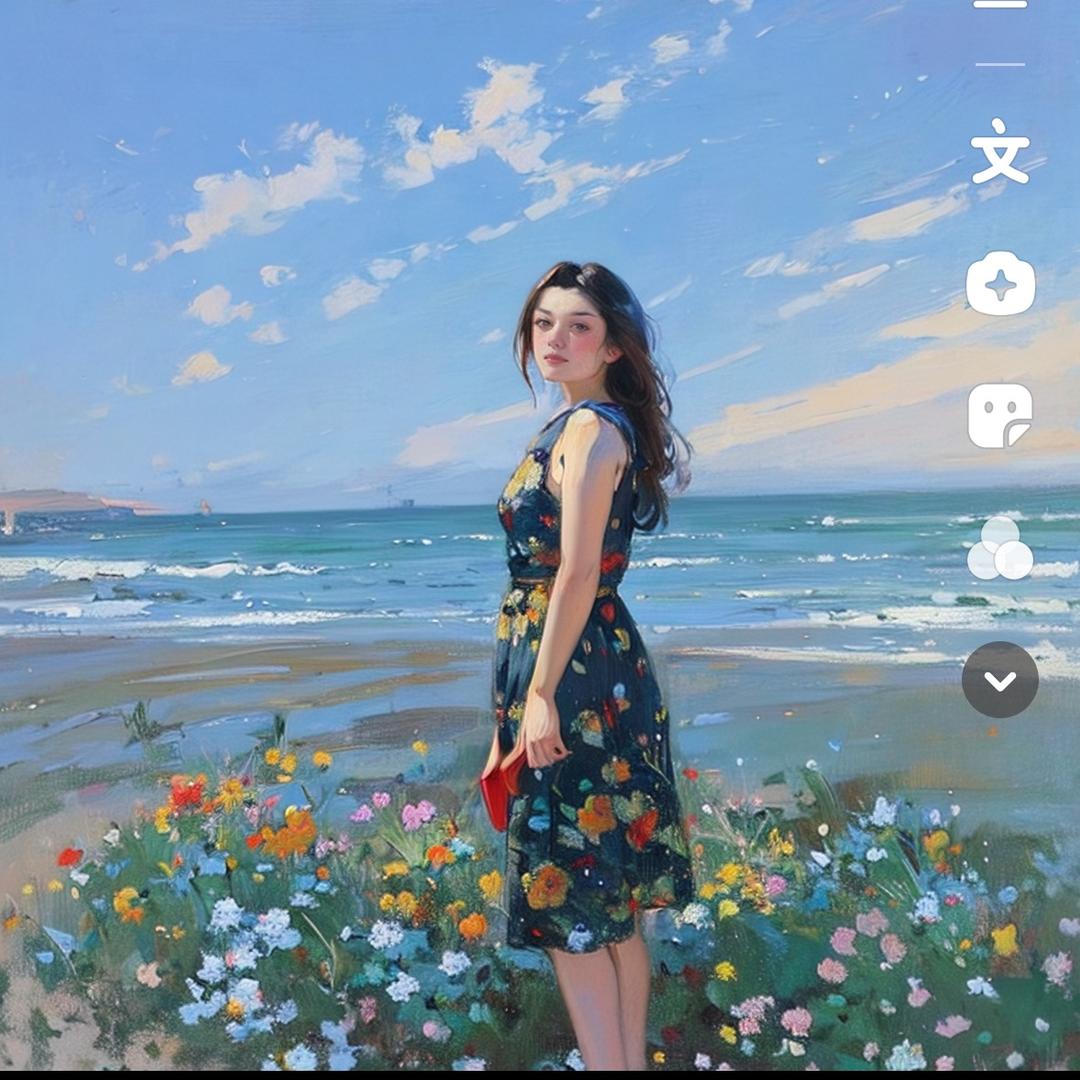The image size is (1080, 1080).
Task: Add a sticker to the image
Action: pyautogui.click(x=1000, y=415)
